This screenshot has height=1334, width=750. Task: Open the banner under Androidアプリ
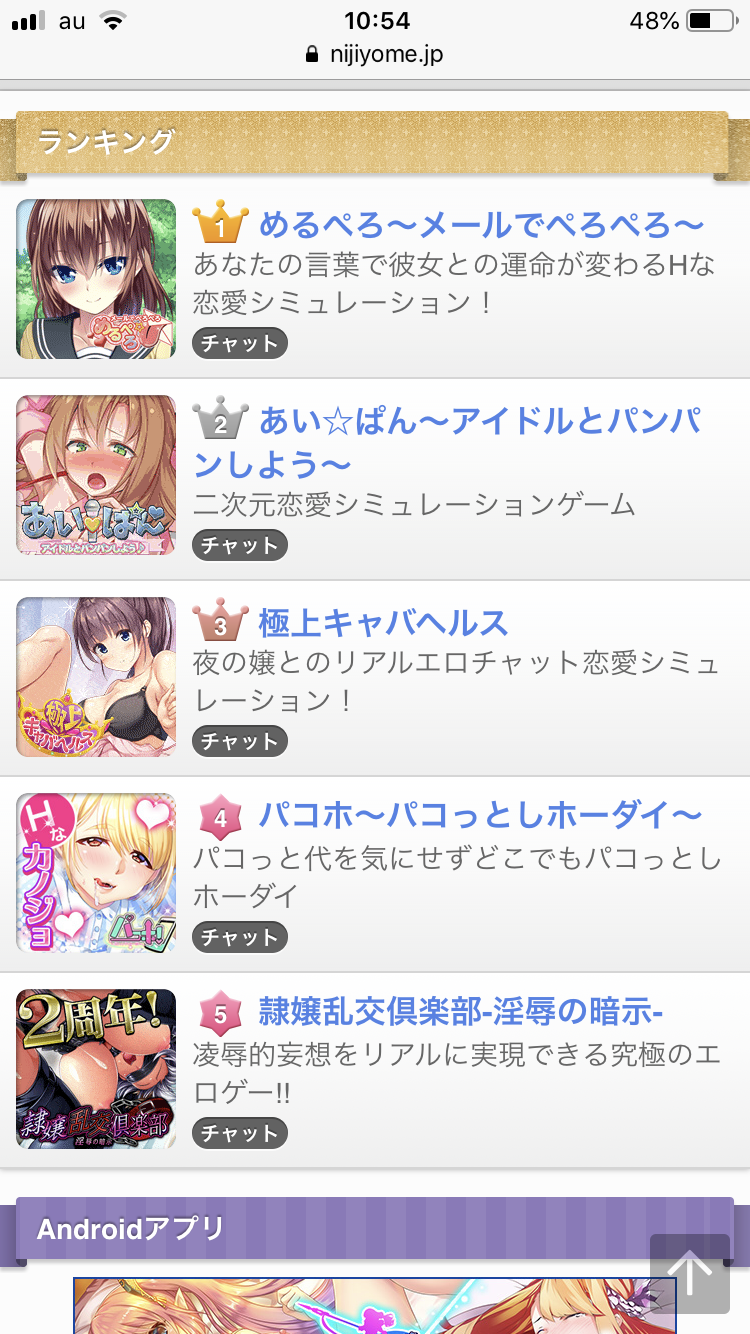pyautogui.click(x=360, y=1306)
